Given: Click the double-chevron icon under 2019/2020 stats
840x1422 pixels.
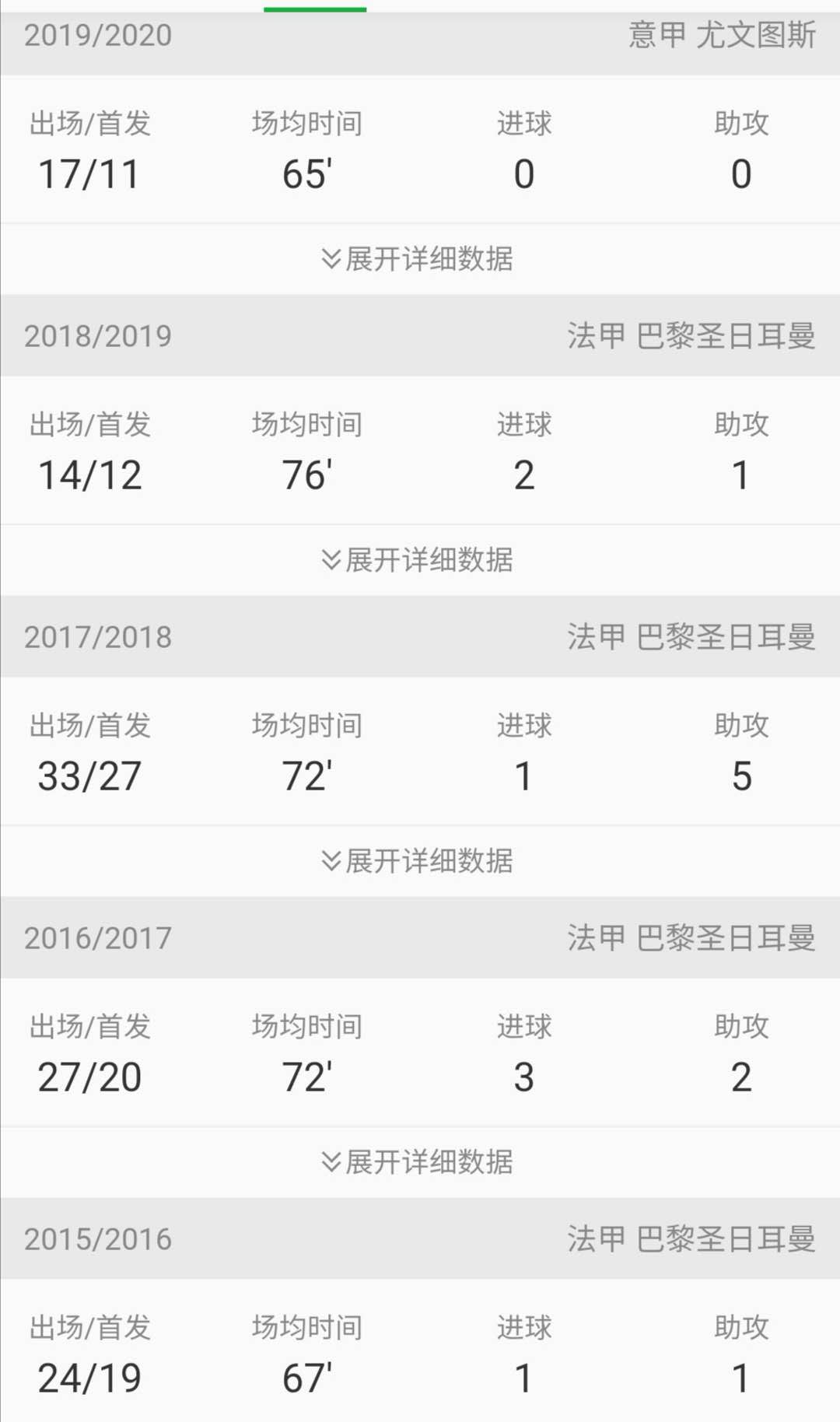Looking at the screenshot, I should tap(330, 258).
